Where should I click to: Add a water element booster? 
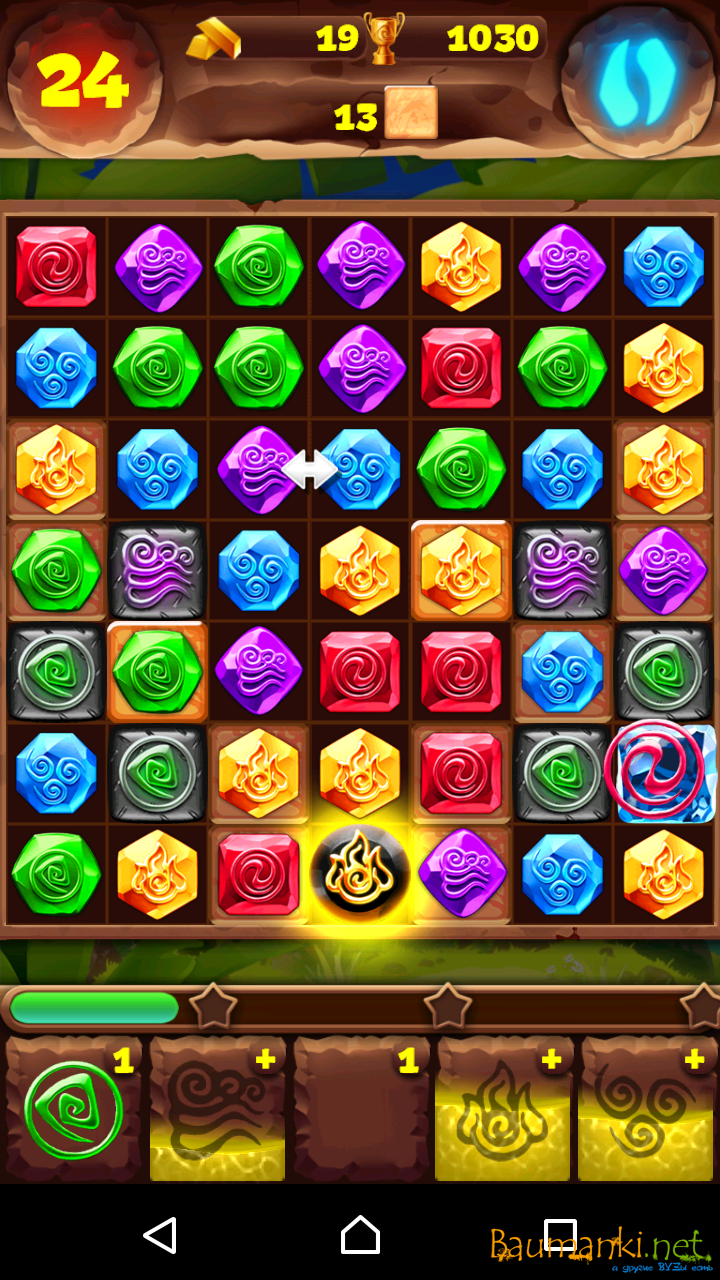click(648, 1110)
